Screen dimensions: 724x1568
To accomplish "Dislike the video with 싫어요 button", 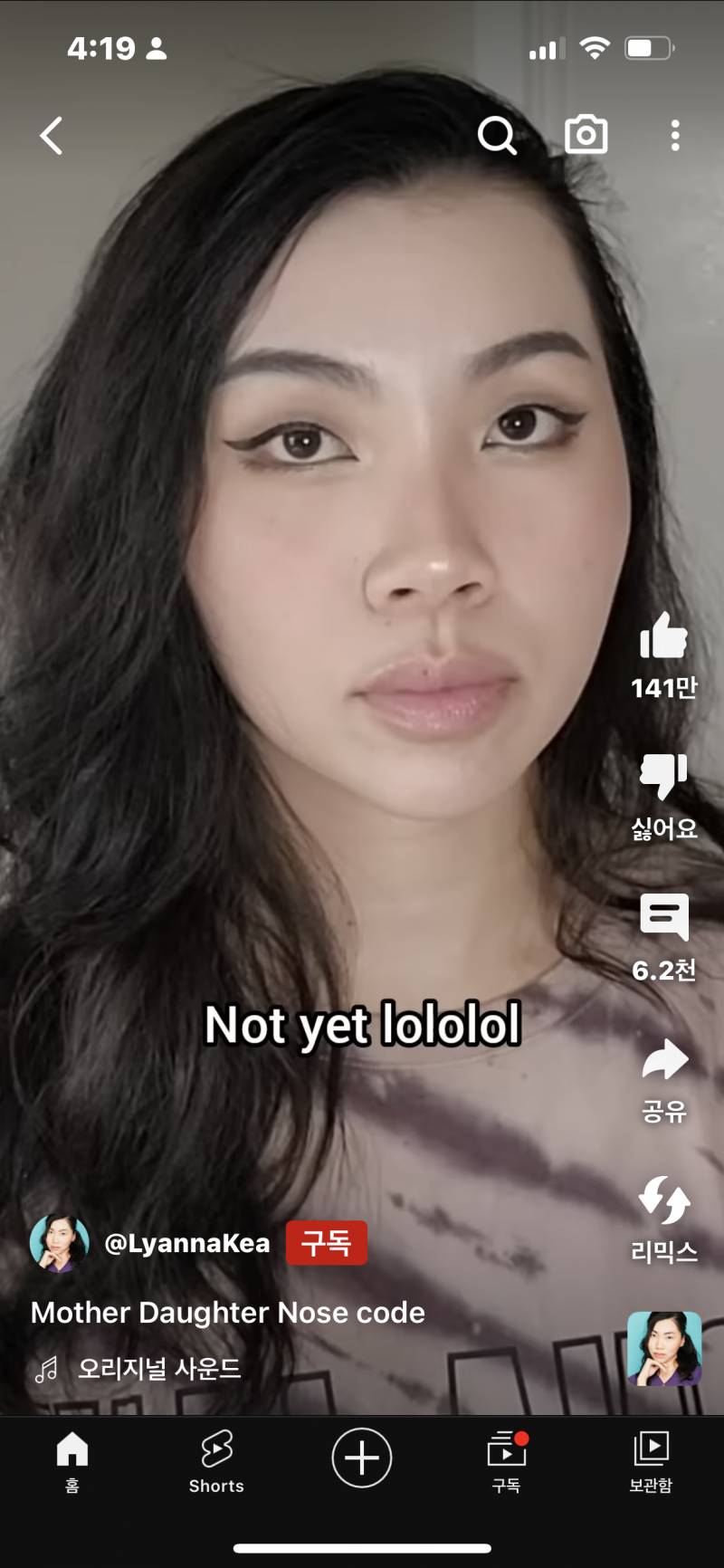I will point(663,777).
